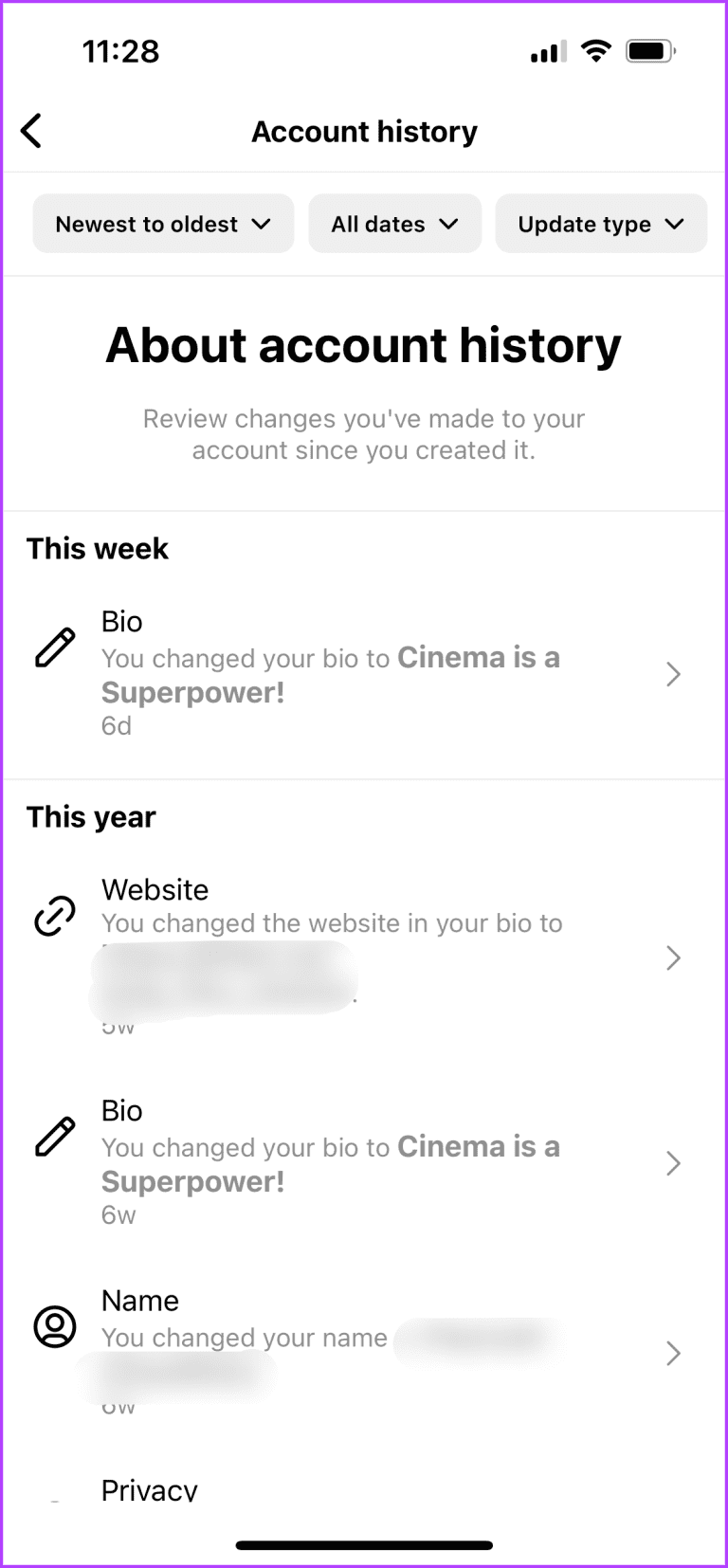The height and width of the screenshot is (1568, 728).
Task: Open the Update type filter dropdown
Action: (600, 224)
